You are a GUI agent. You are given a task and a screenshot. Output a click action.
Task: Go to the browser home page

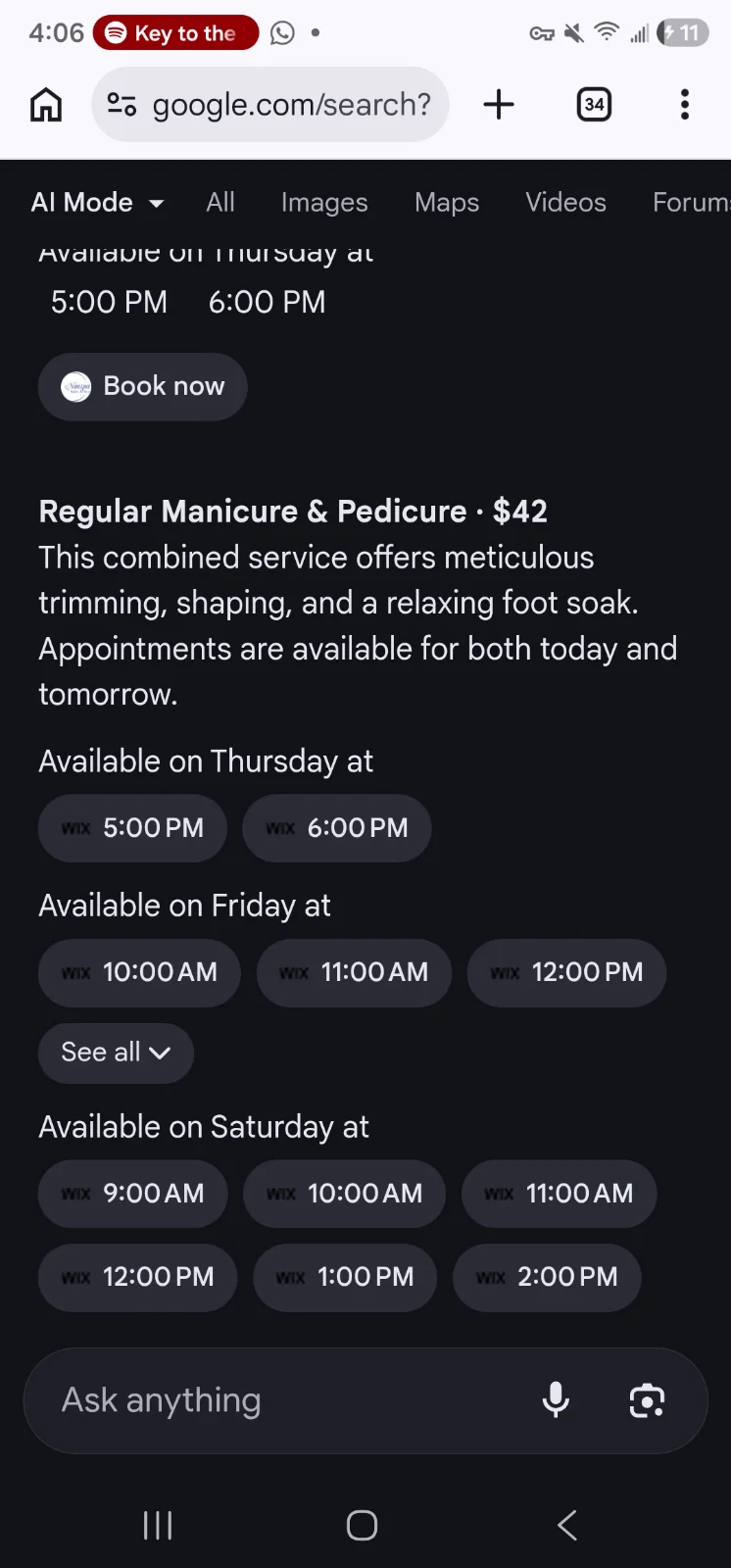point(46,104)
